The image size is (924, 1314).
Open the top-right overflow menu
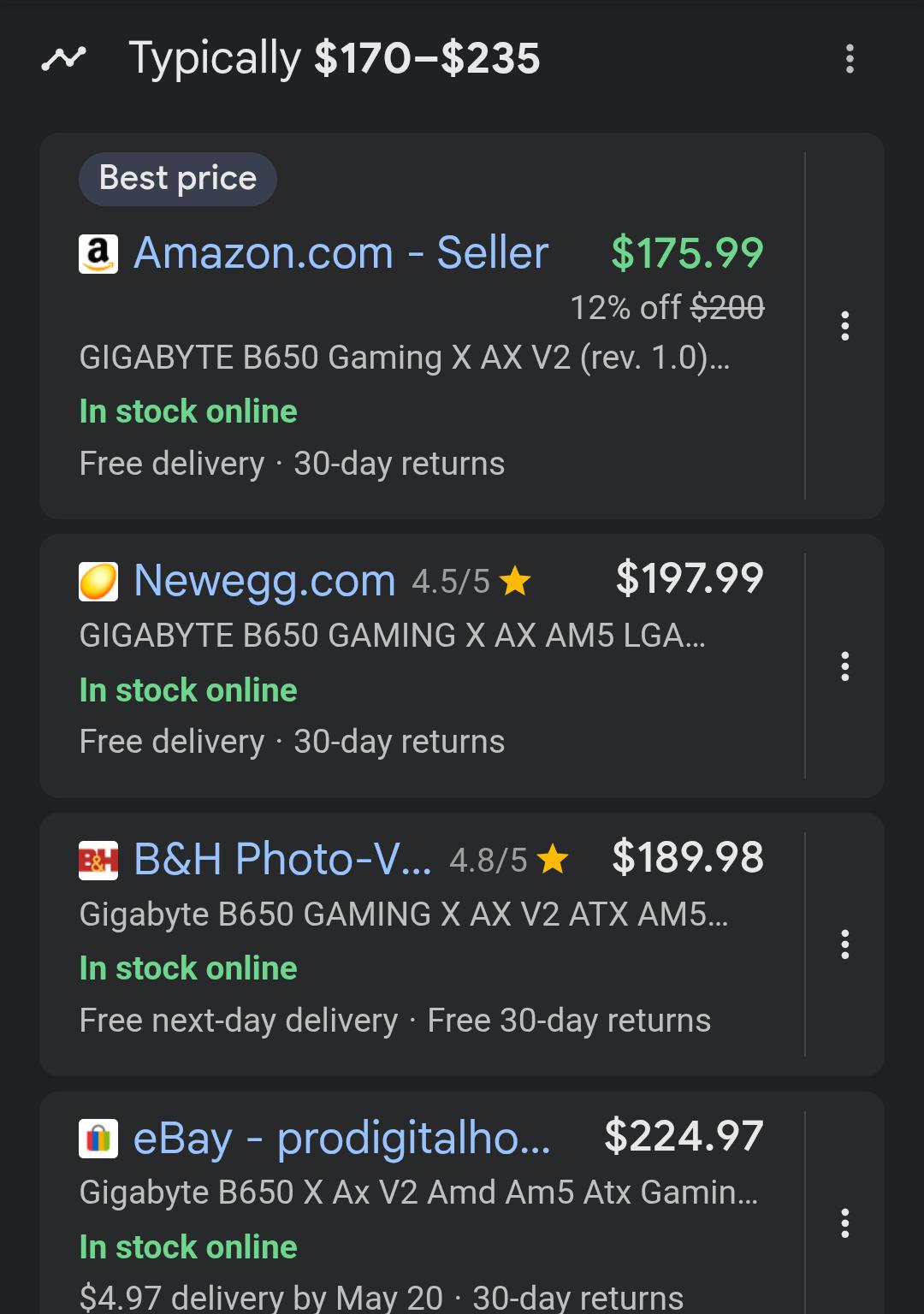(849, 58)
